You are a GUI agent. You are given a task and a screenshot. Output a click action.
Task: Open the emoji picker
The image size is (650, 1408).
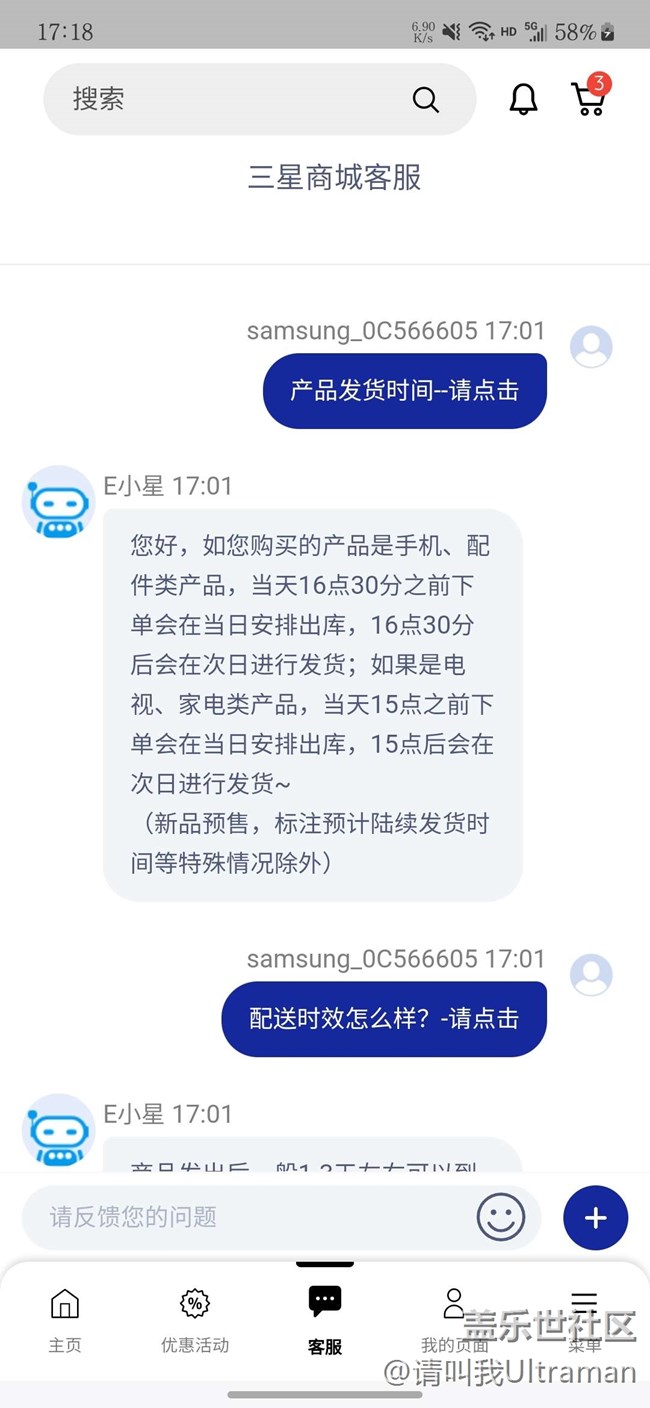point(500,1217)
